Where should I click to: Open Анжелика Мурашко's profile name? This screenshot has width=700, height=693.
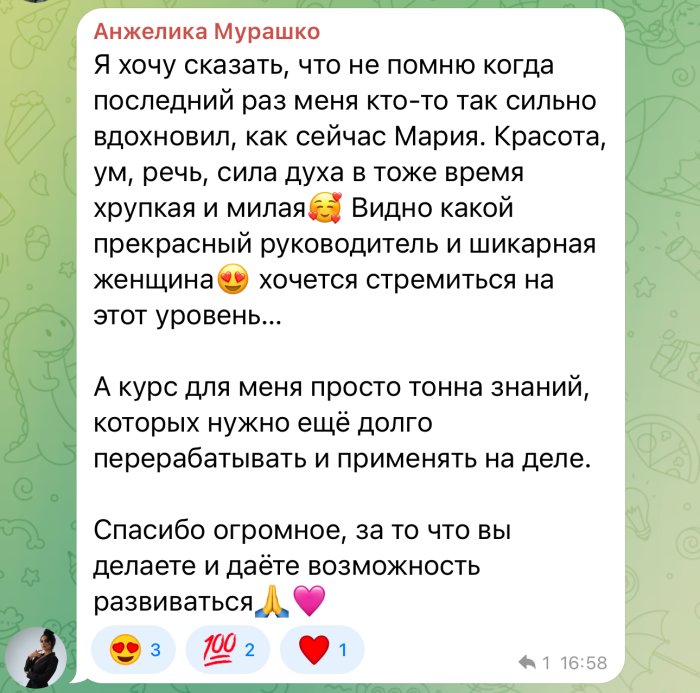(x=207, y=31)
